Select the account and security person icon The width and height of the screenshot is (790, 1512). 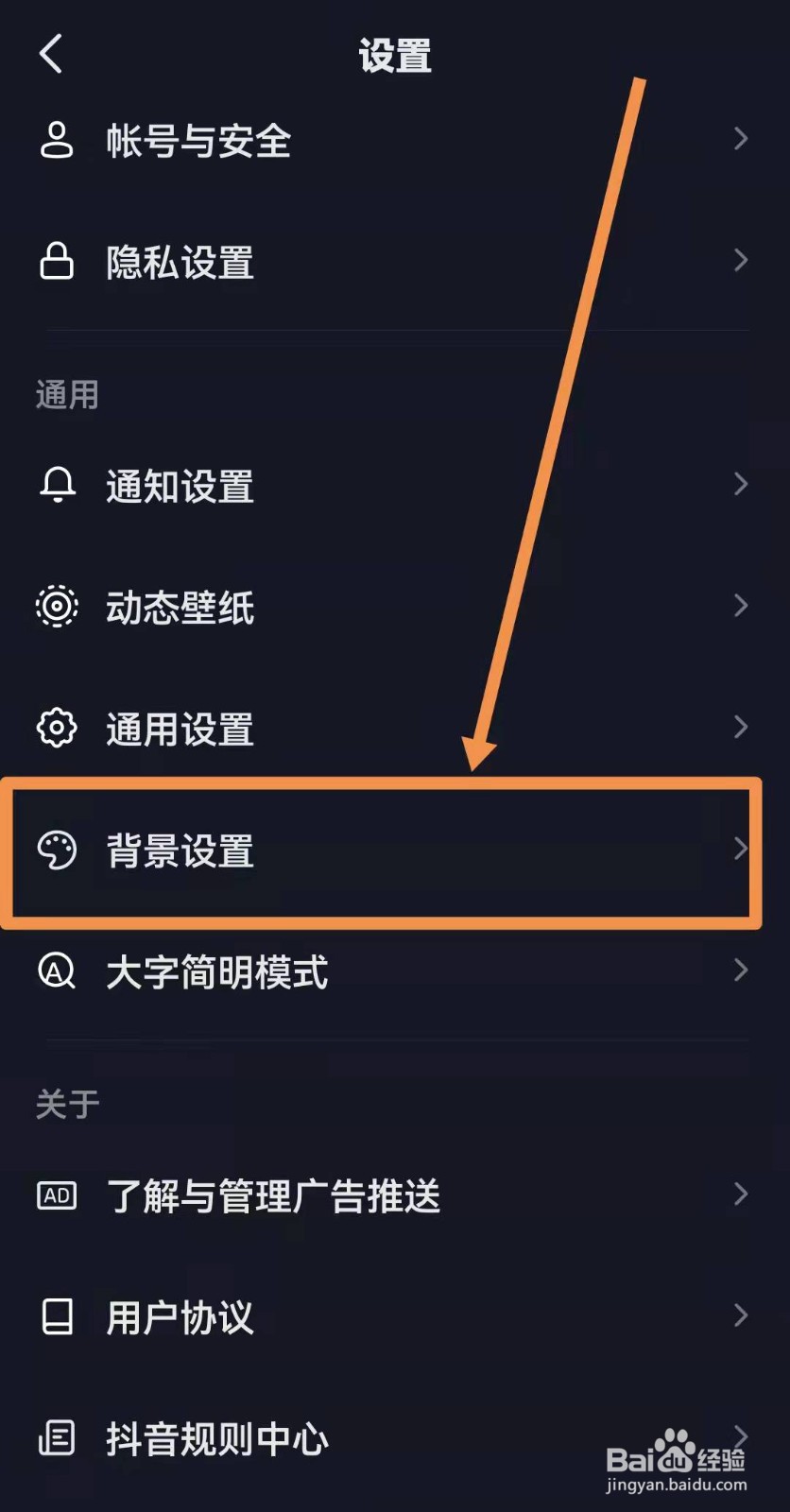coord(57,141)
